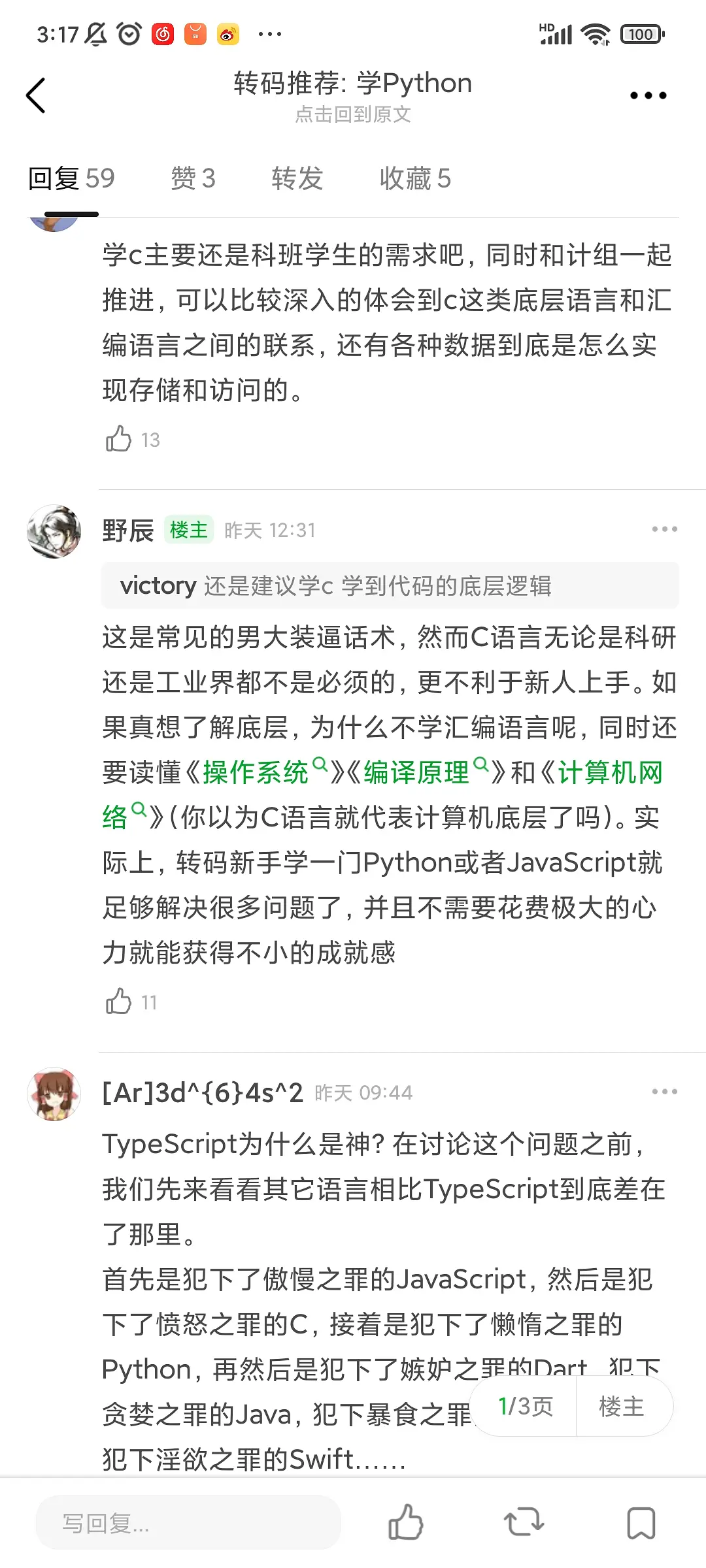Switch to the 赞 3 tab
The height and width of the screenshot is (1568, 706).
(193, 178)
